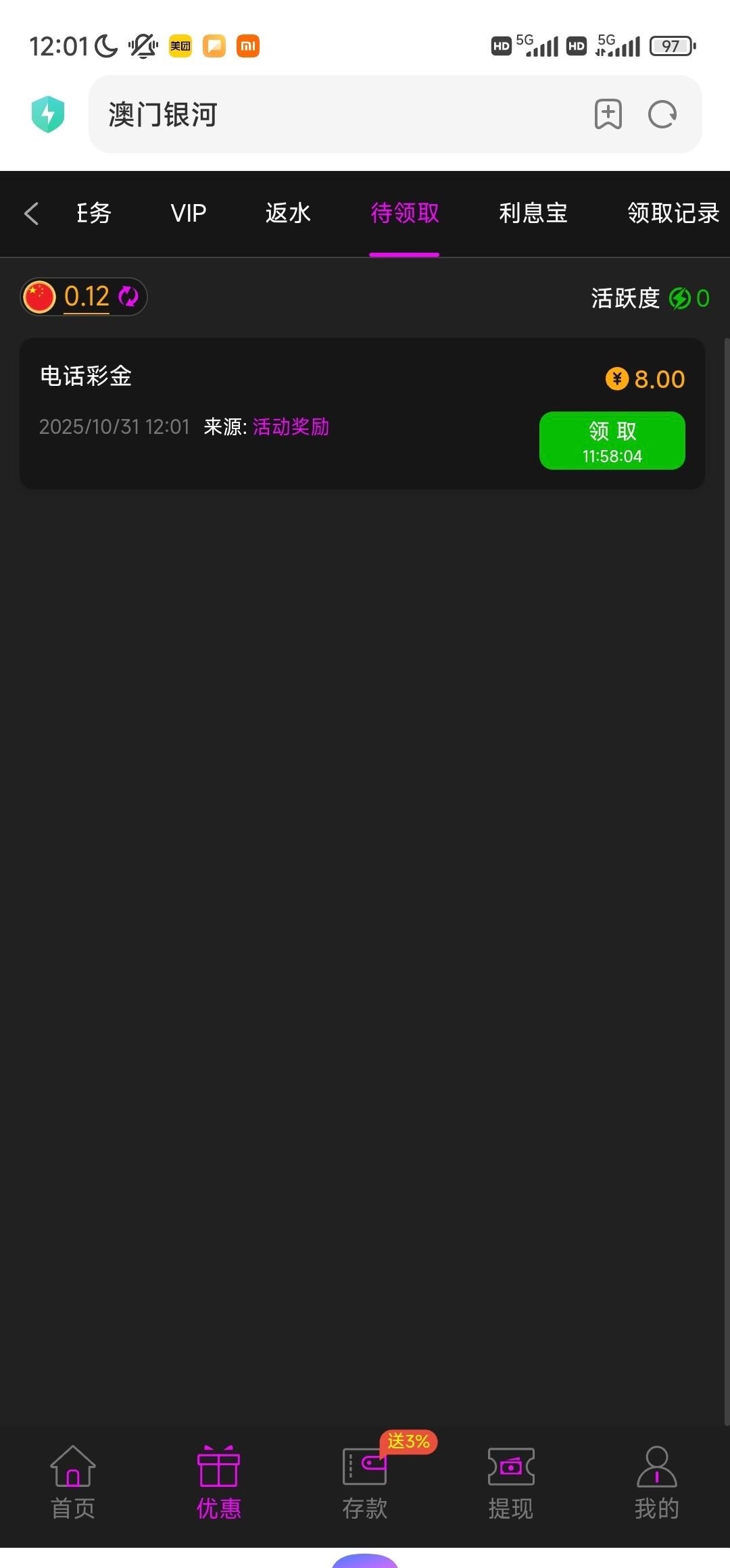Open the 利息宝 tab
Screen dimensions: 730x1568
(533, 214)
